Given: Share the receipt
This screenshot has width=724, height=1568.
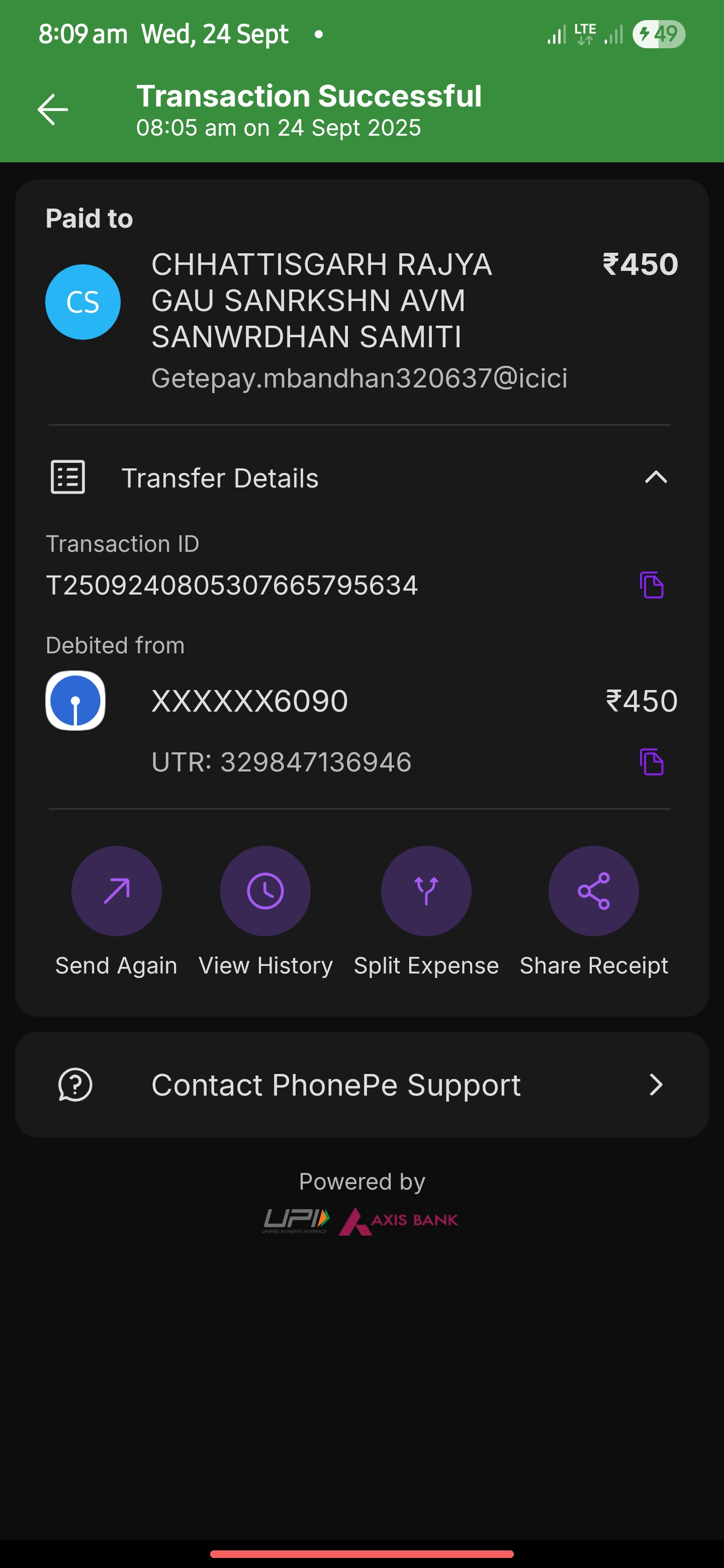Looking at the screenshot, I should pos(593,891).
